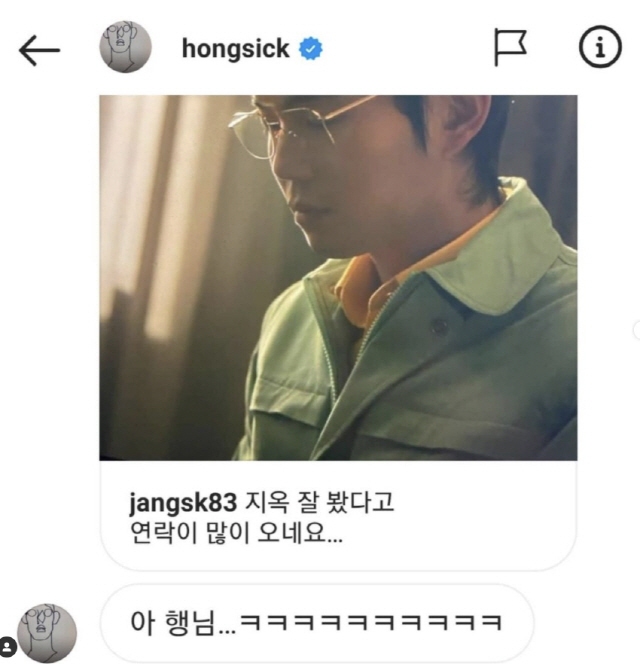This screenshot has height=664, width=640.
Task: Go back from the hongsick chat
Action: point(40,50)
